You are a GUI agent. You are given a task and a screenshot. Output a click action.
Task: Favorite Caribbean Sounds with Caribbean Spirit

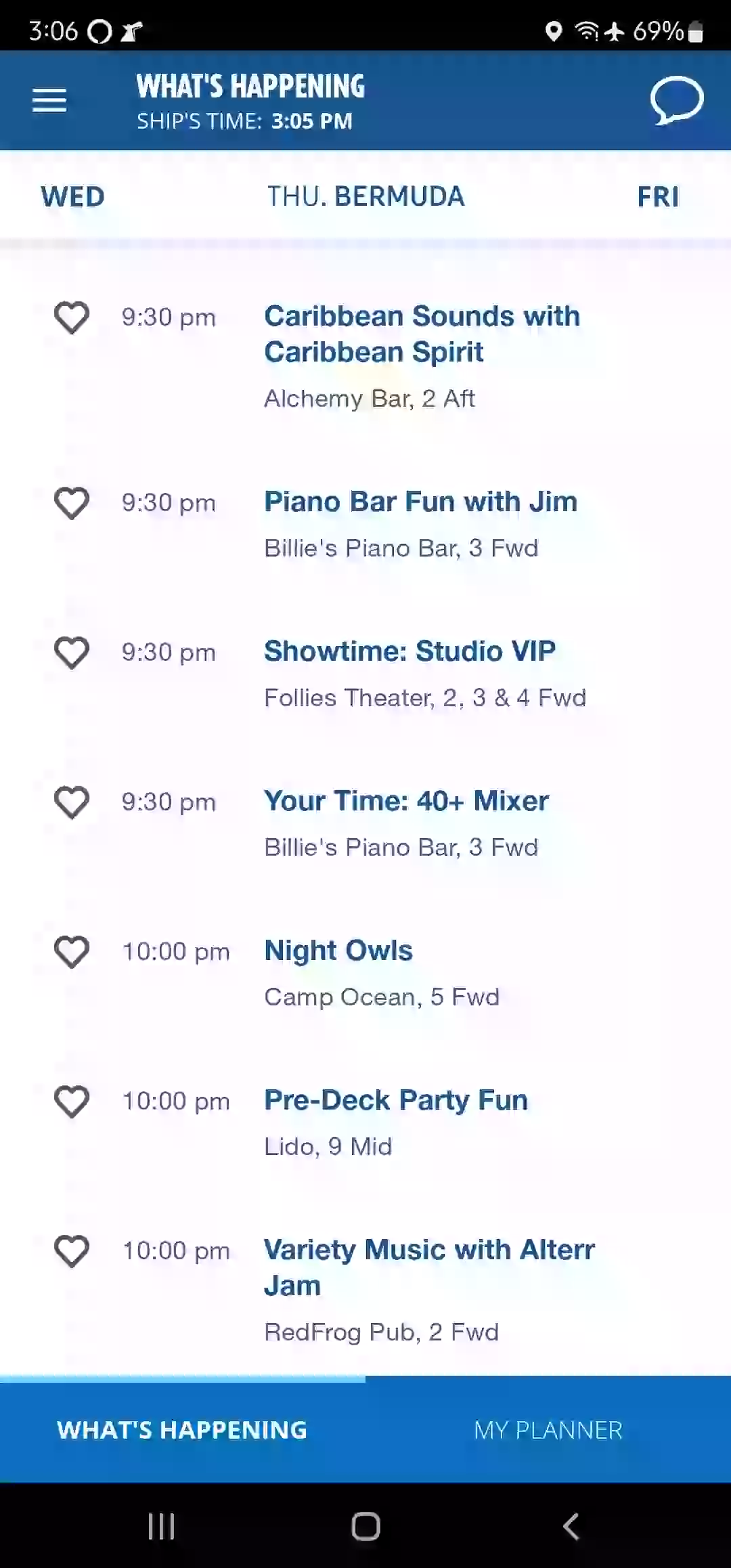point(72,318)
